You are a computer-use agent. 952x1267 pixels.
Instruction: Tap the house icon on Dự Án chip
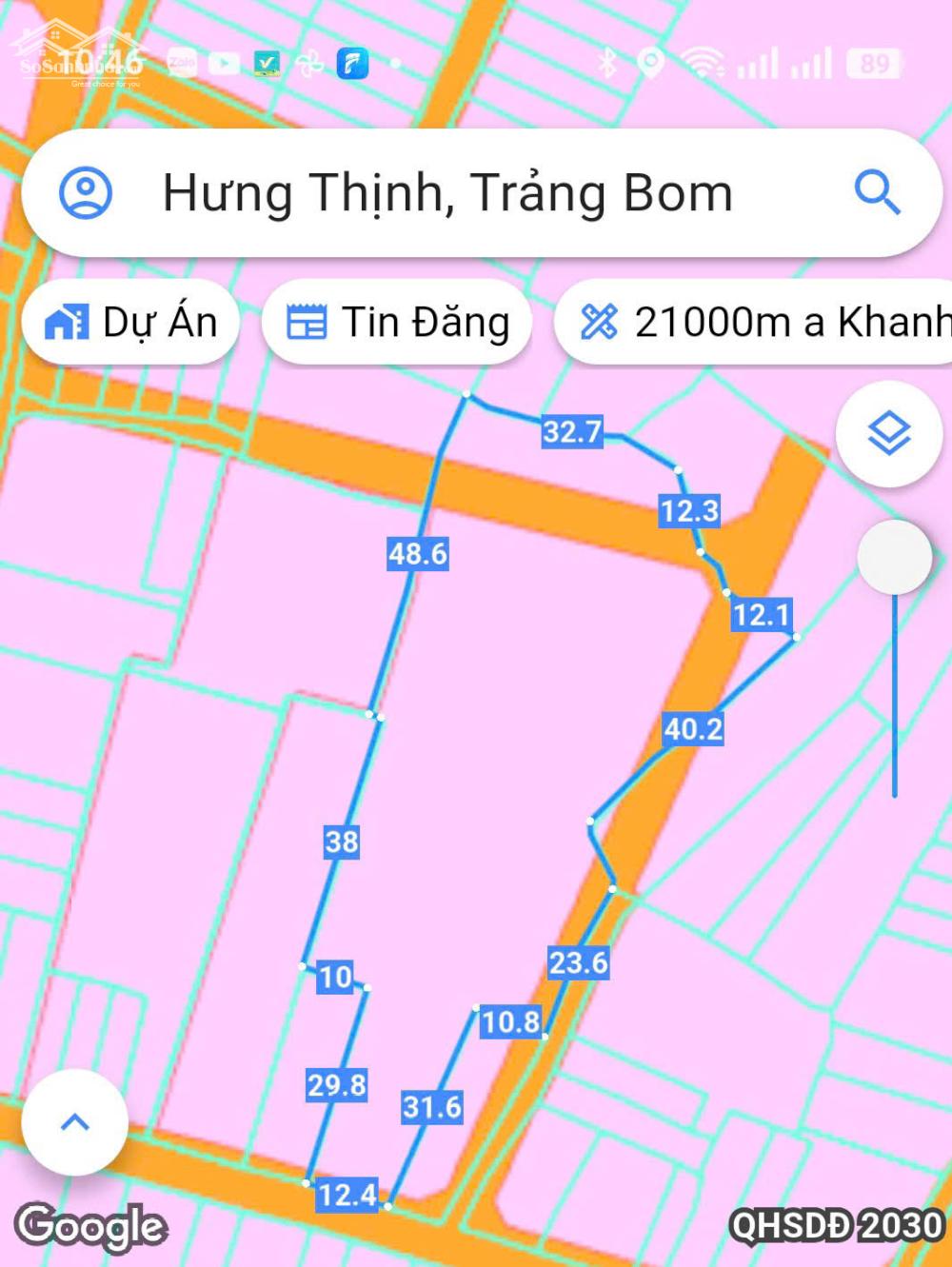(x=66, y=322)
